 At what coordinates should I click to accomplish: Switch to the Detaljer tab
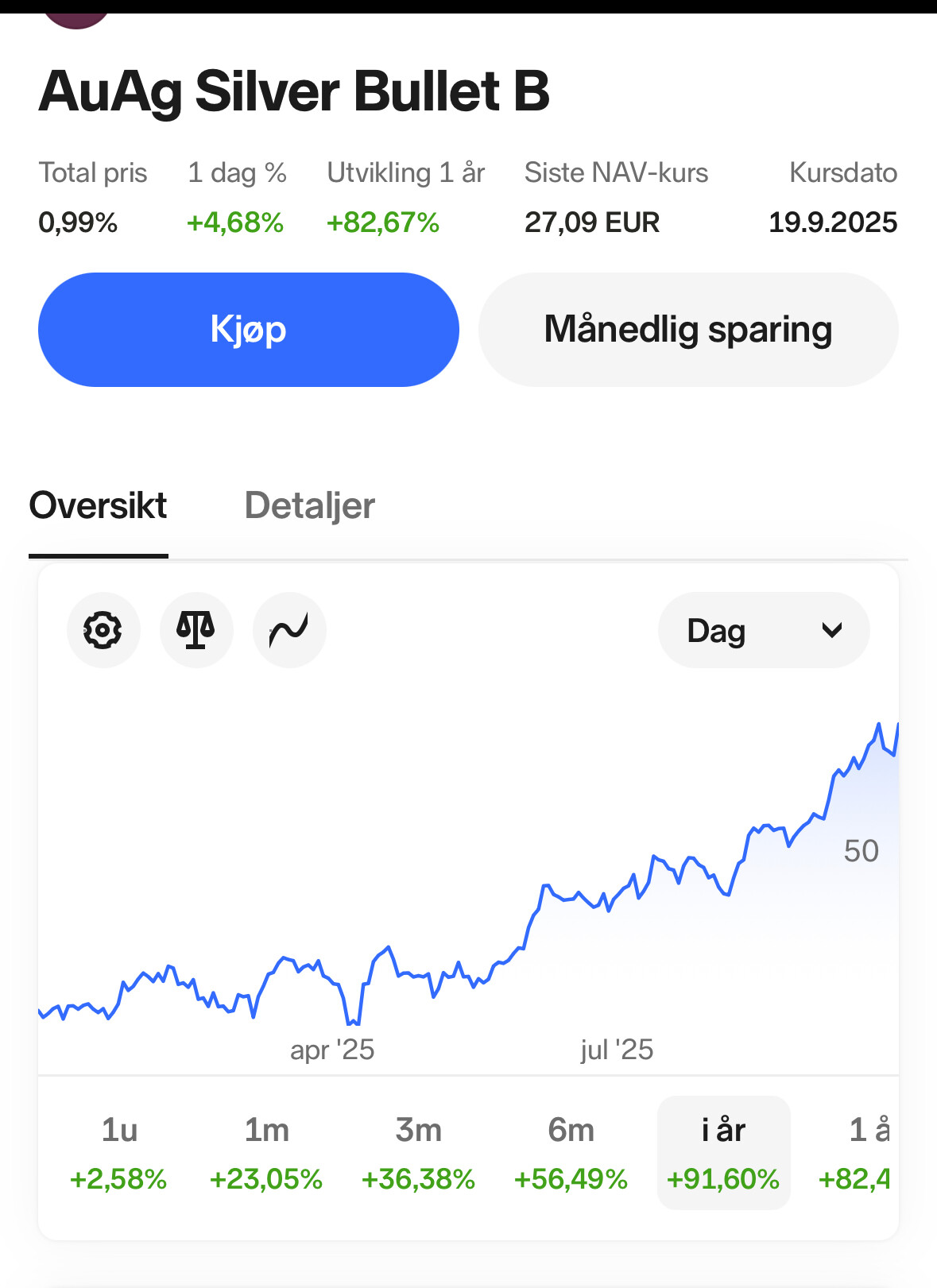pos(309,506)
